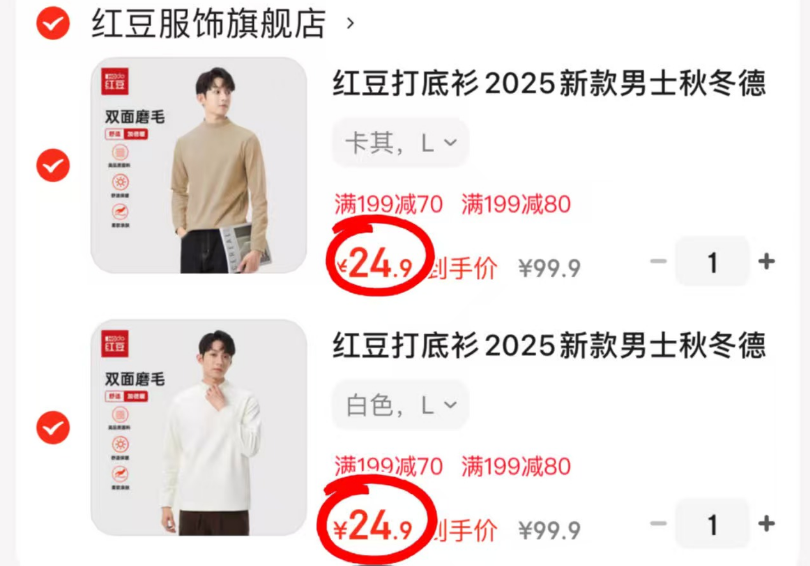Open the khaki 红豆打底衫 product image
The height and width of the screenshot is (566, 810).
pos(199,165)
